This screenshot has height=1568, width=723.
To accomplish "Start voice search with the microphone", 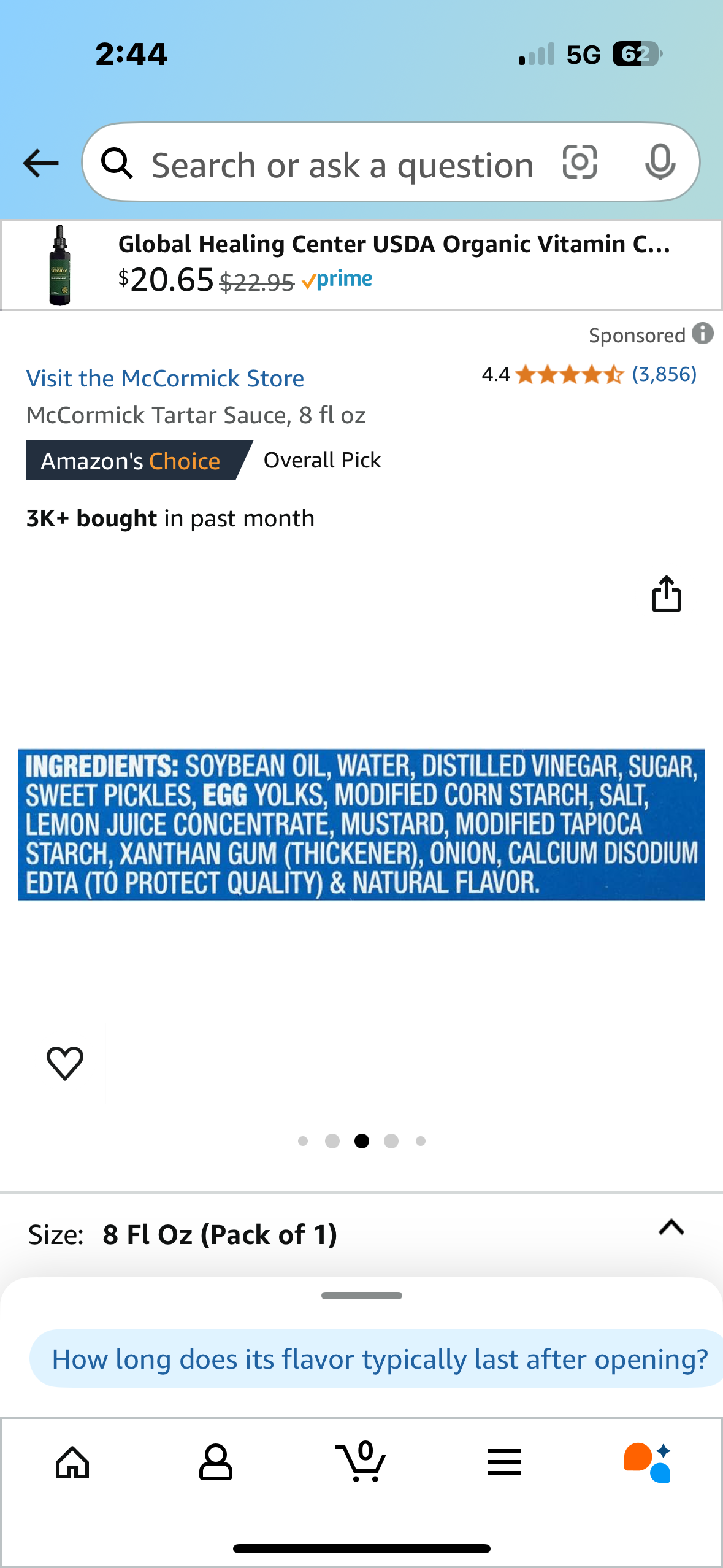I will [x=660, y=163].
